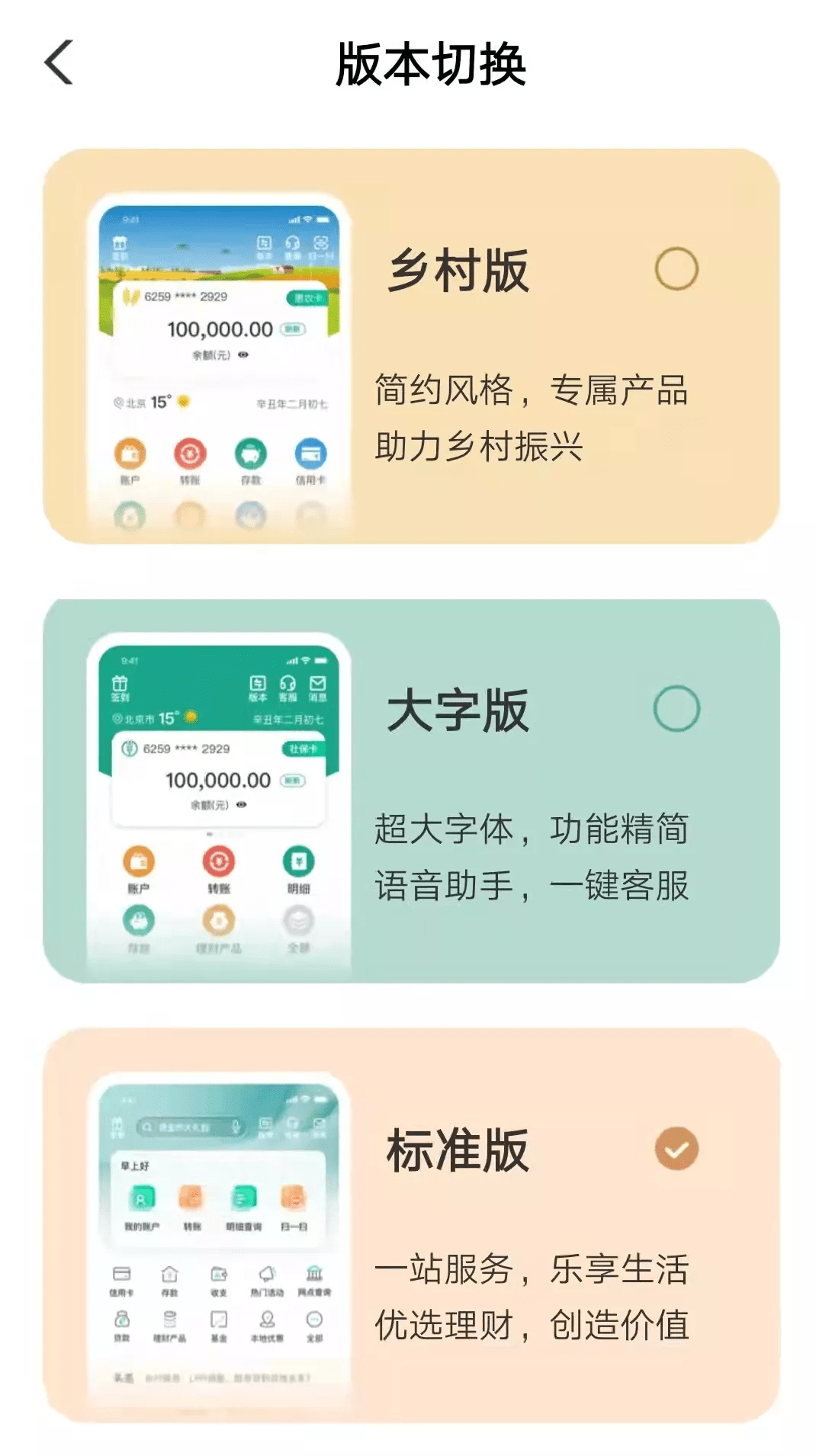Image resolution: width=816 pixels, height=1456 pixels.
Task: Tap the checked 标准版 radio button
Action: (x=676, y=1148)
